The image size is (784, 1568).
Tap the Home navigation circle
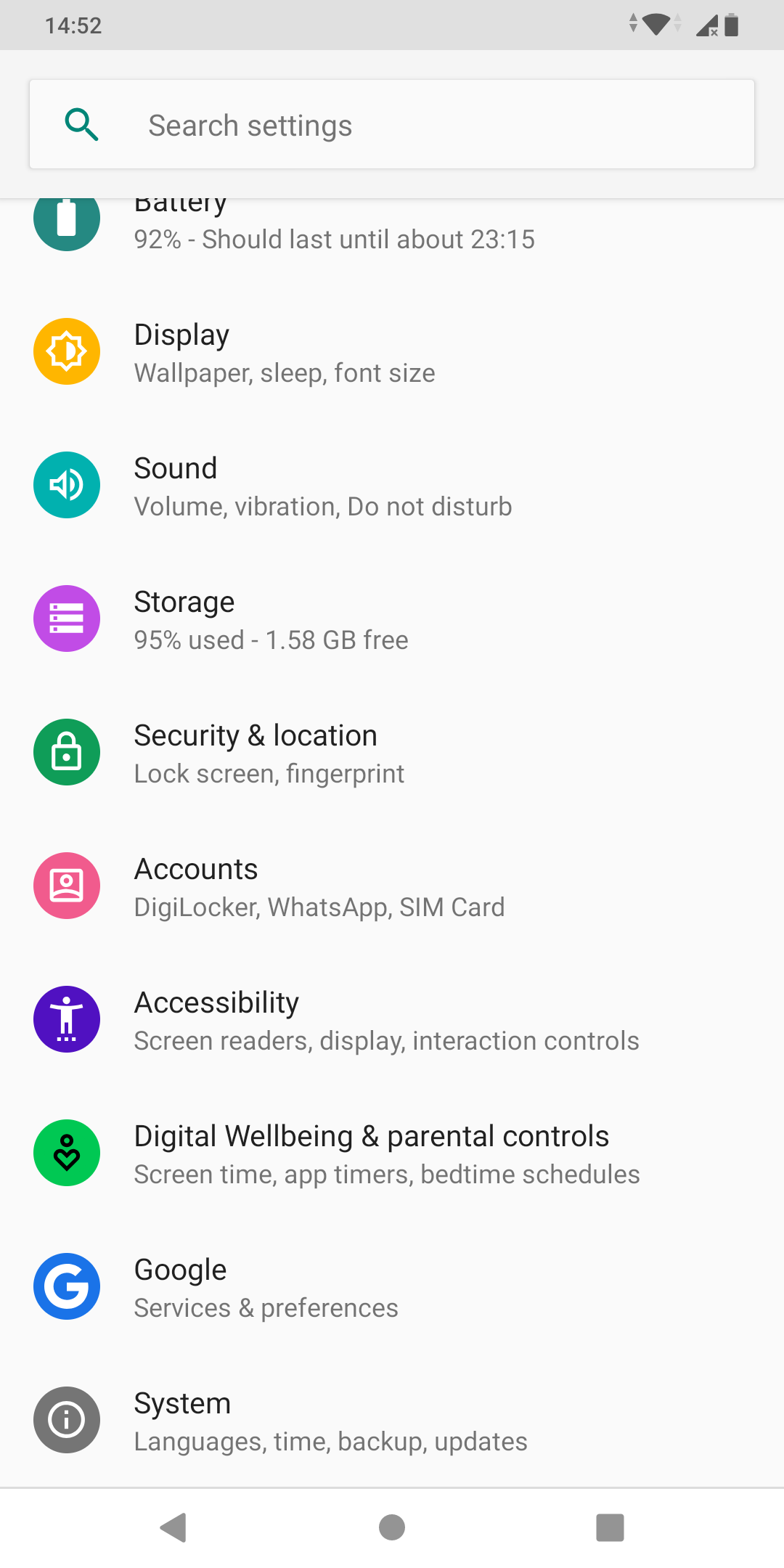tap(392, 1525)
